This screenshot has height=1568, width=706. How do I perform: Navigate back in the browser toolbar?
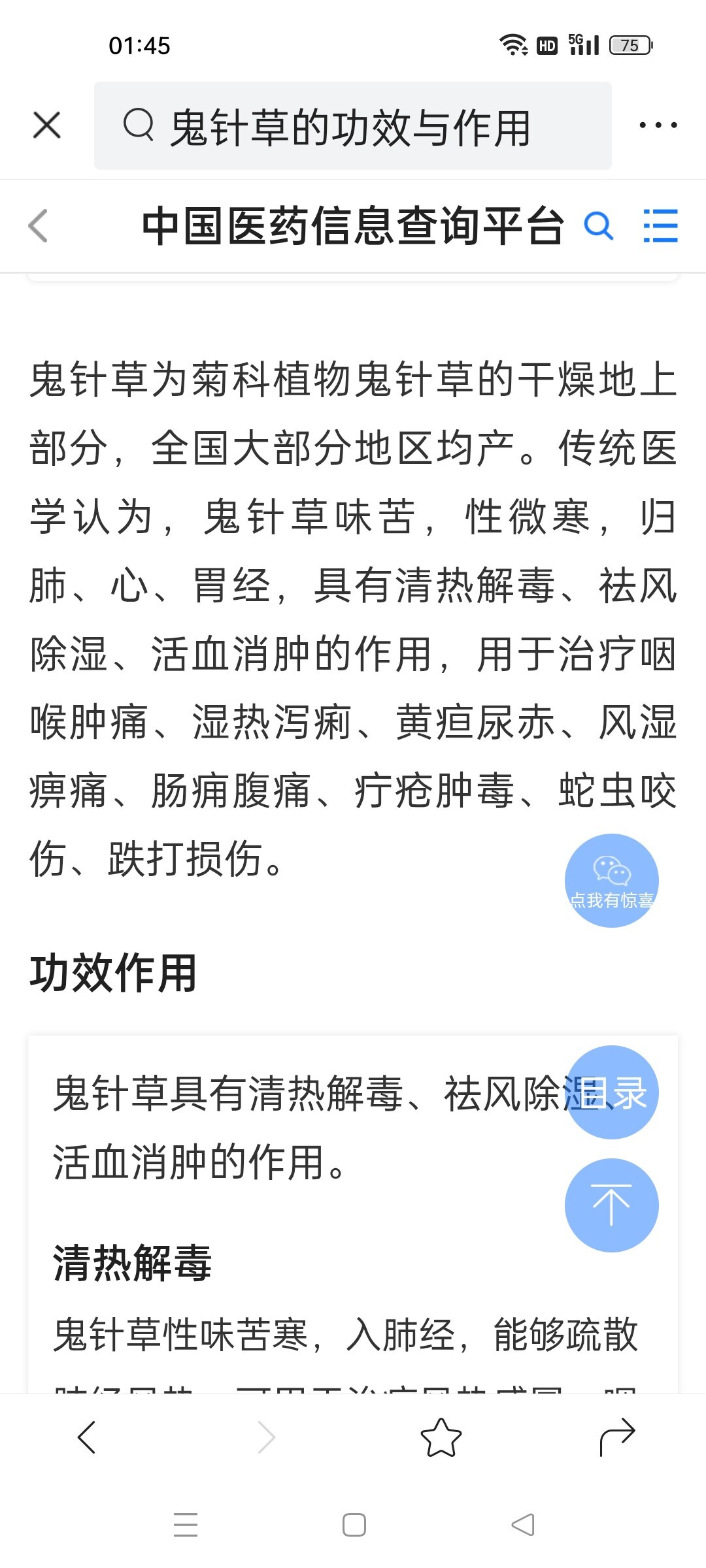click(x=87, y=1437)
